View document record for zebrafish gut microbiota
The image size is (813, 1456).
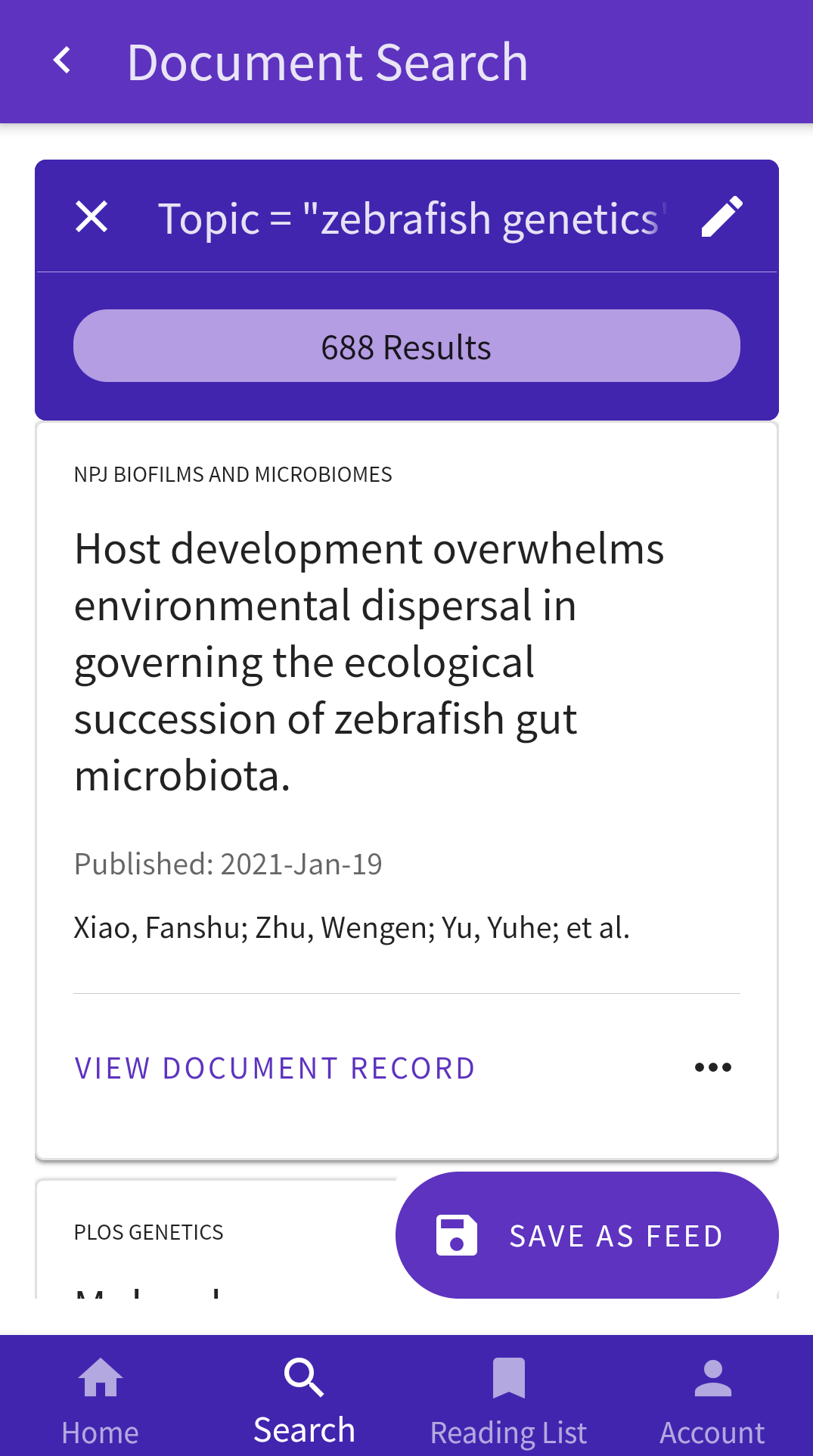pos(275,1068)
